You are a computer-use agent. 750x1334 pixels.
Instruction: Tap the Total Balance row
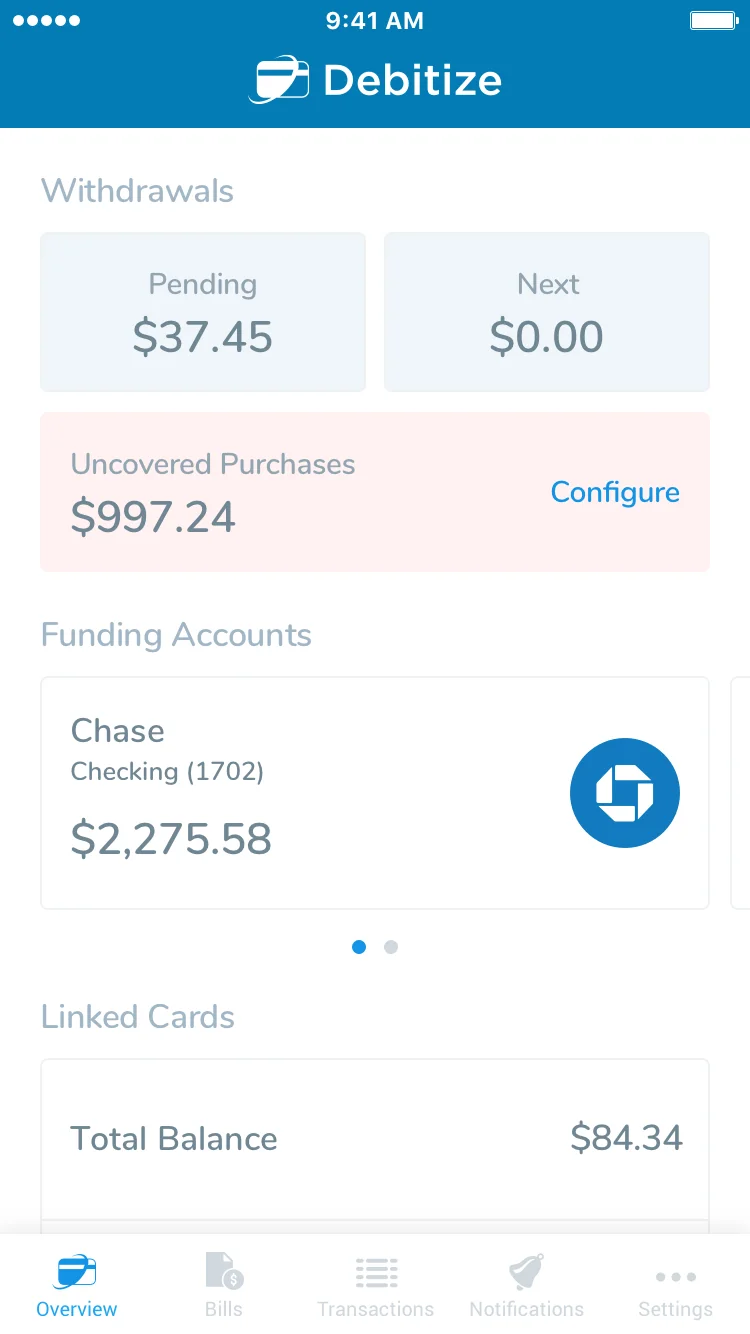[x=375, y=1138]
